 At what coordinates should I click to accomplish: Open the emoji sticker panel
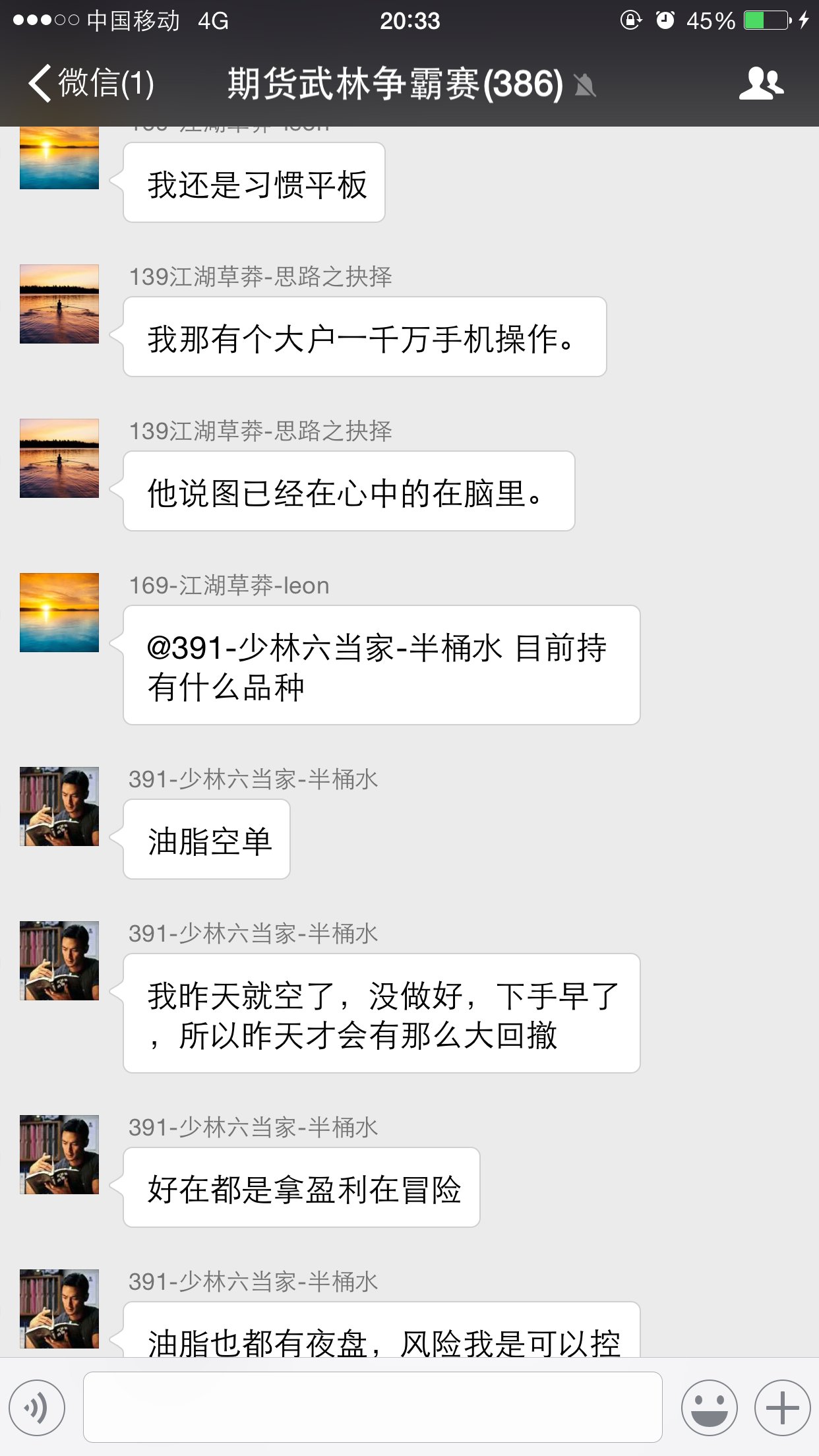709,1407
